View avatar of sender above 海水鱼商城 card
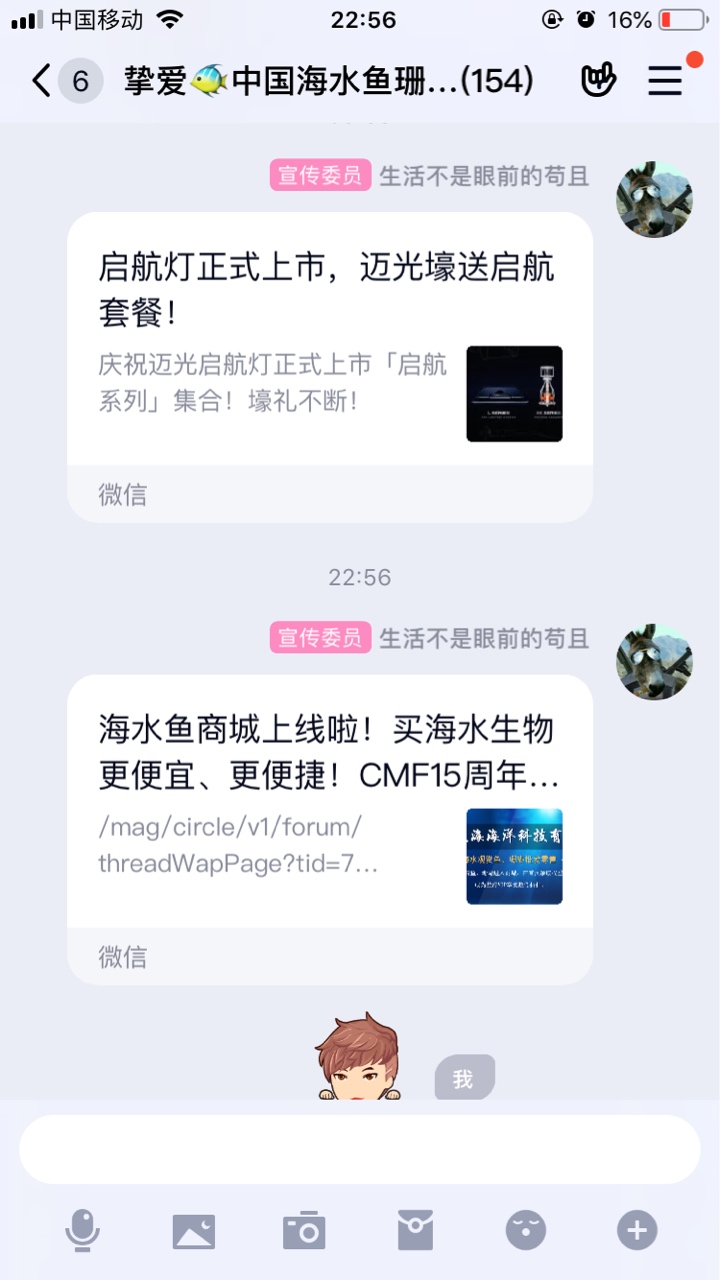This screenshot has height=1280, width=720. (x=654, y=662)
